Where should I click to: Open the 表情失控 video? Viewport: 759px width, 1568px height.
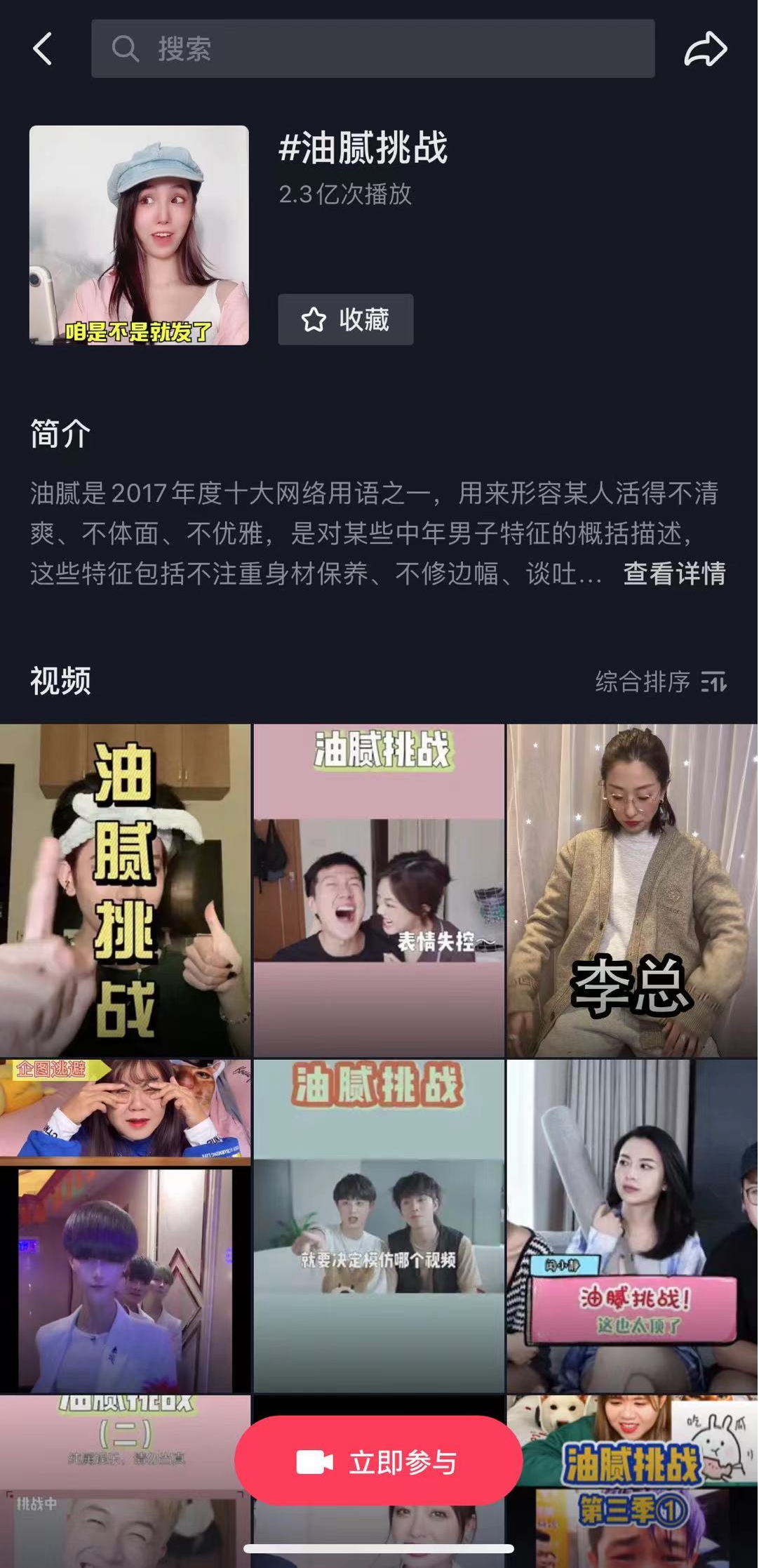click(379, 890)
